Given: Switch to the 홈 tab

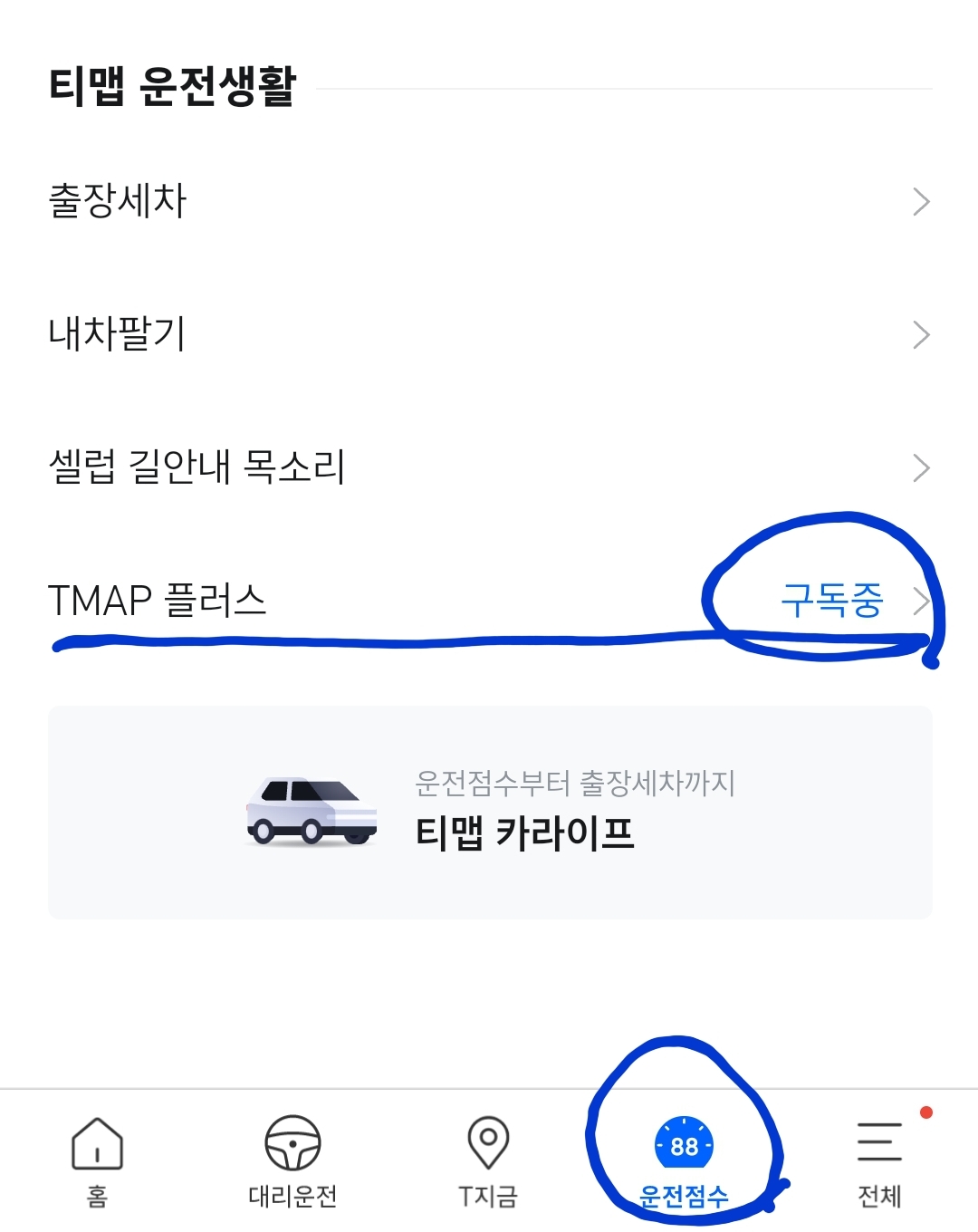Looking at the screenshot, I should pyautogui.click(x=95, y=1169).
